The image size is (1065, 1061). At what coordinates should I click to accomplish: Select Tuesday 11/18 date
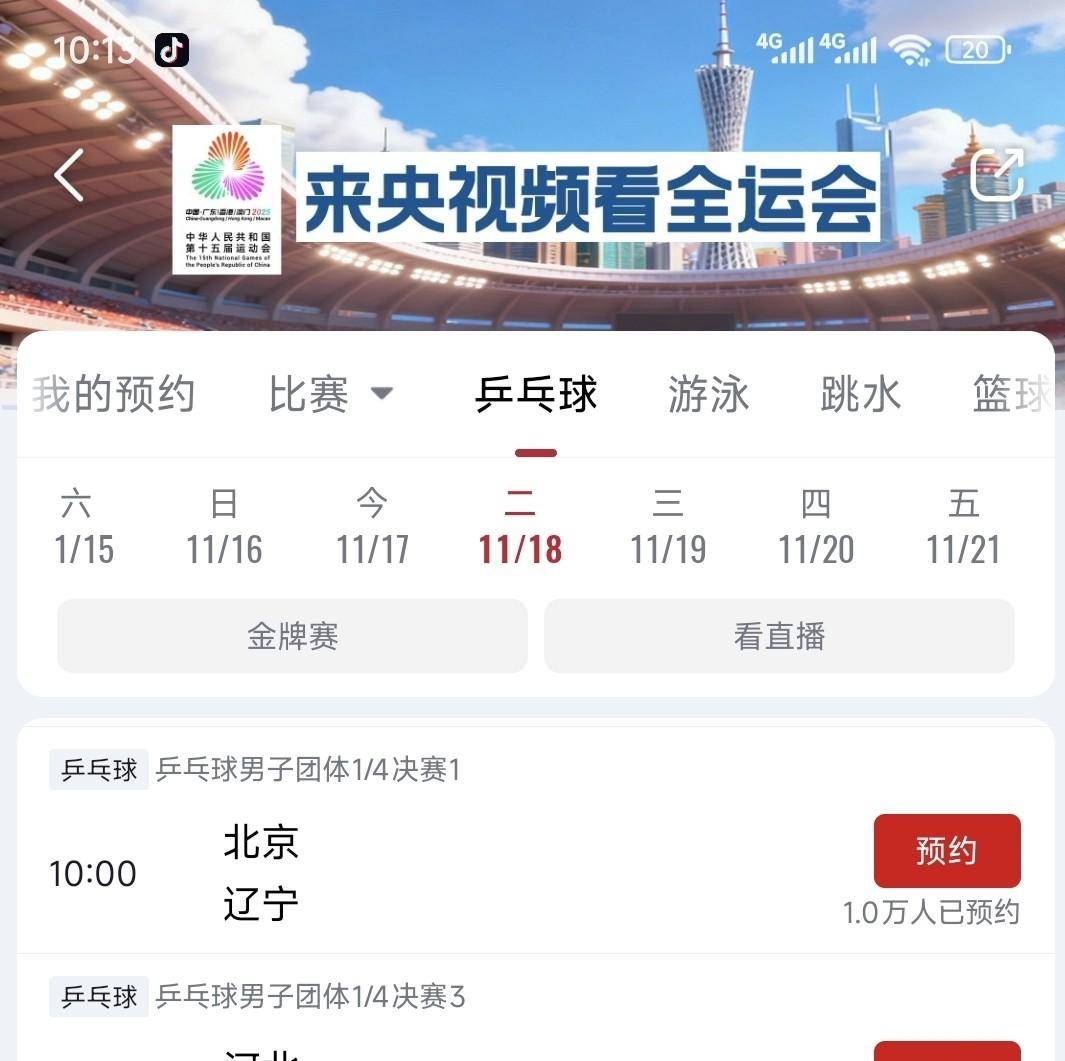click(x=520, y=528)
